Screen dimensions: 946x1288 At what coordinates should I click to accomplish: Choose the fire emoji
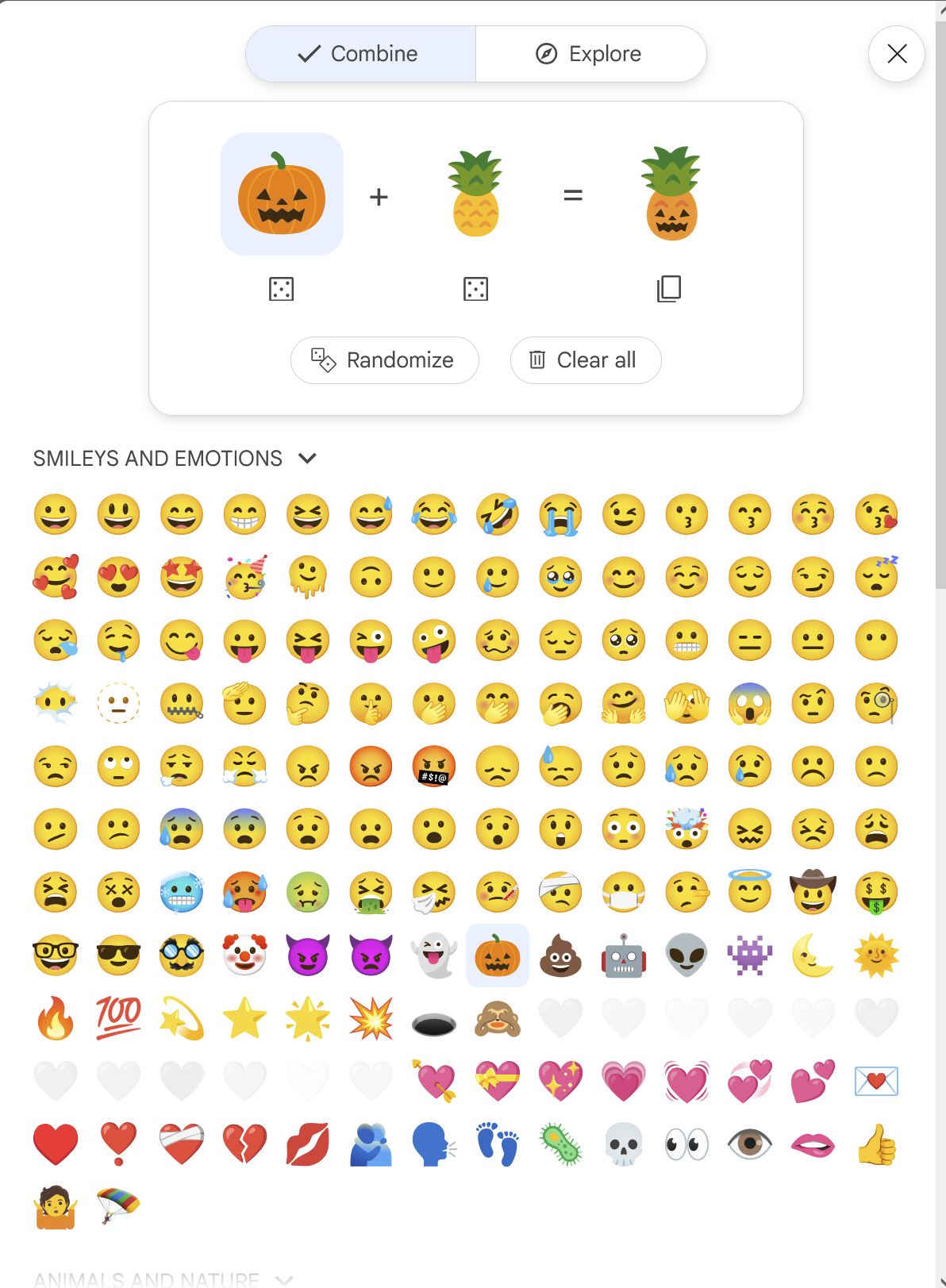pyautogui.click(x=56, y=1018)
